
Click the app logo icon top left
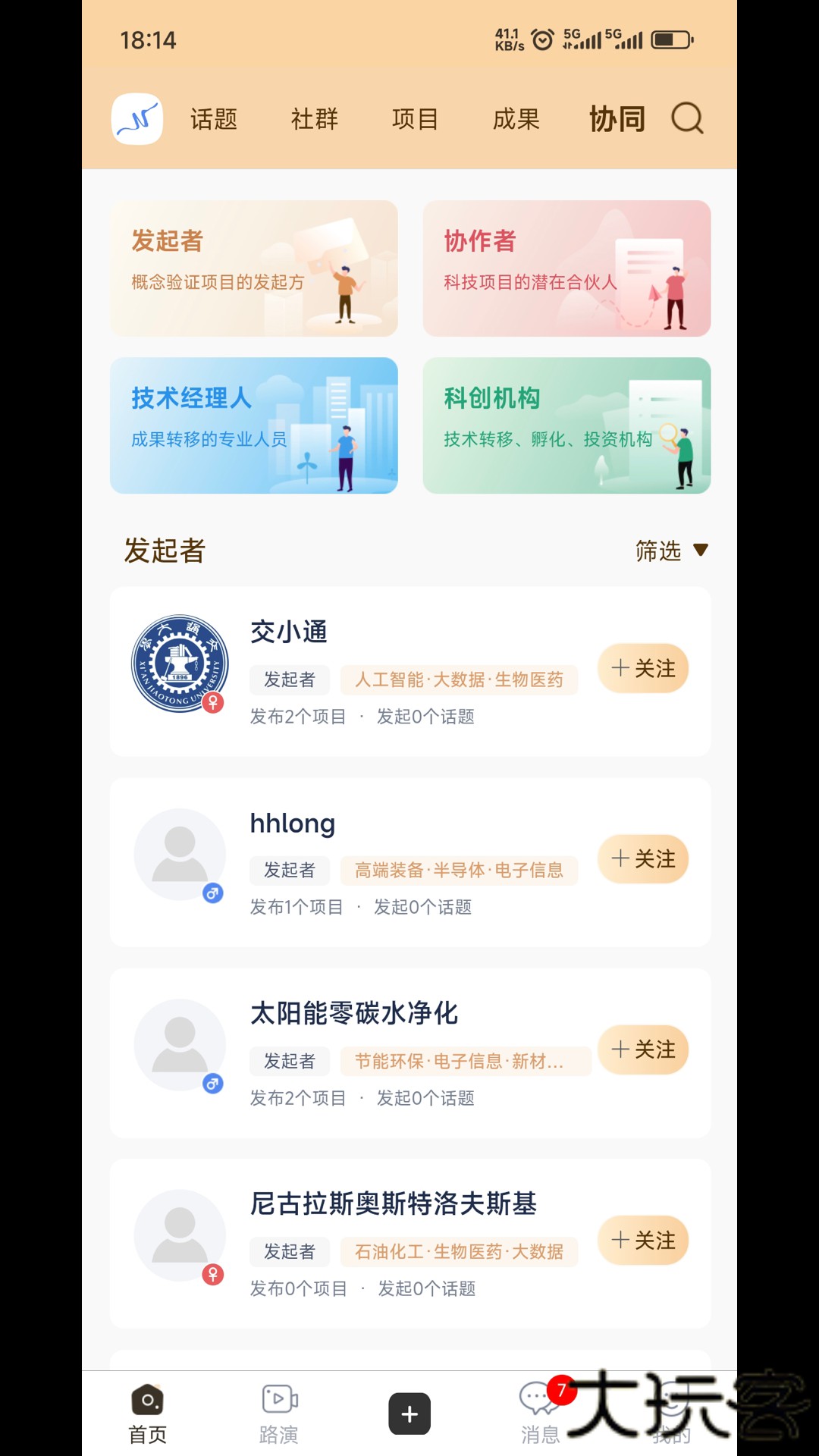click(x=136, y=118)
